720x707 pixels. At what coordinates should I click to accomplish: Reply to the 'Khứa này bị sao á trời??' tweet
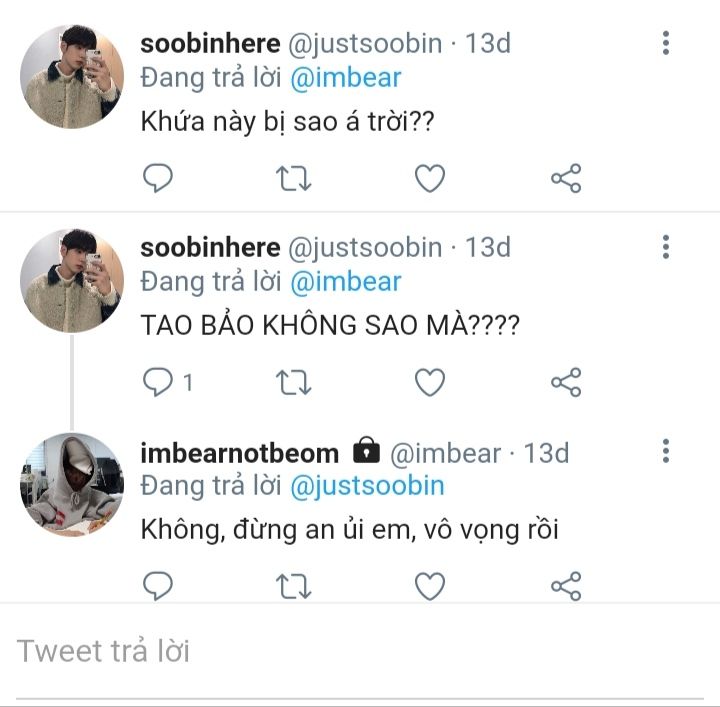click(158, 179)
